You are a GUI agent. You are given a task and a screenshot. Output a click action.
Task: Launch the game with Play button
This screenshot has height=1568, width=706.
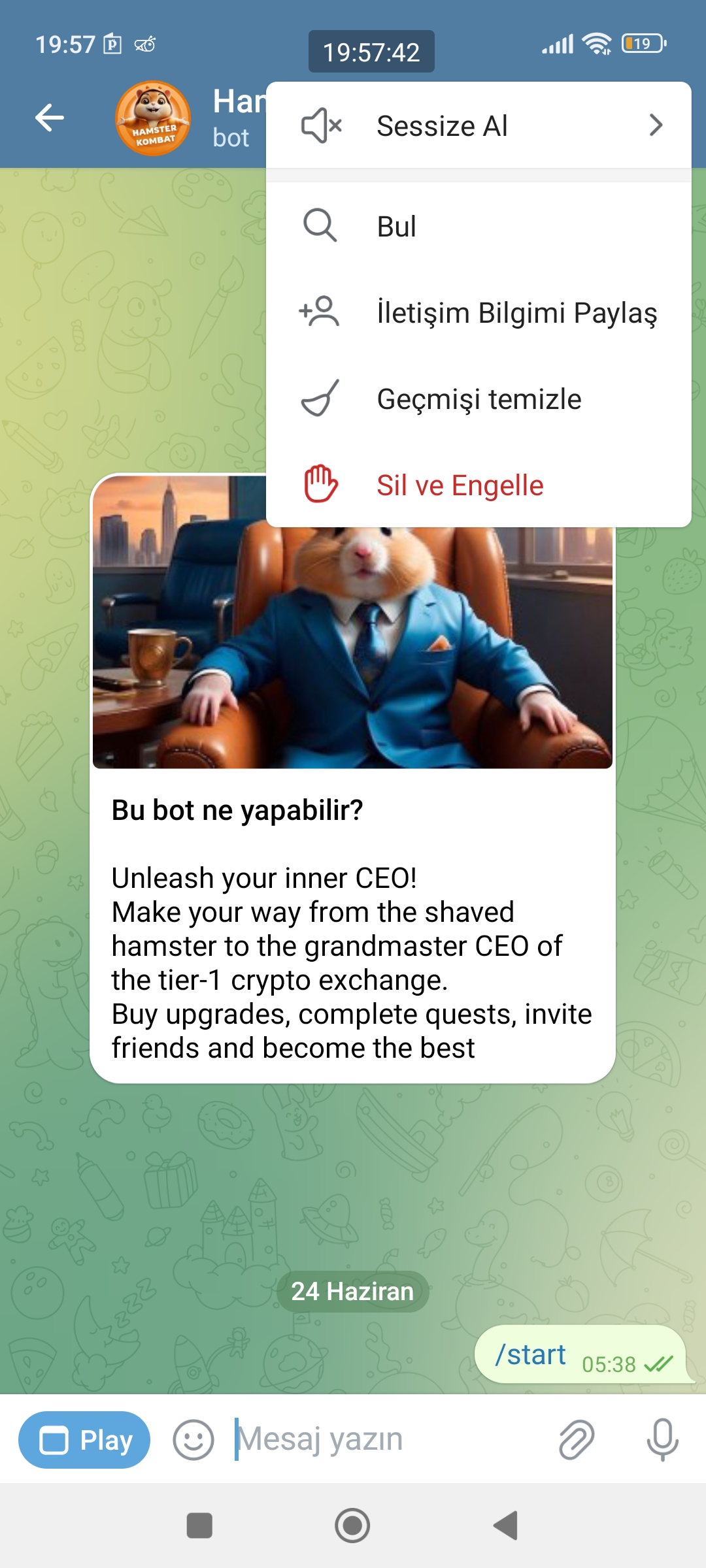[84, 1440]
